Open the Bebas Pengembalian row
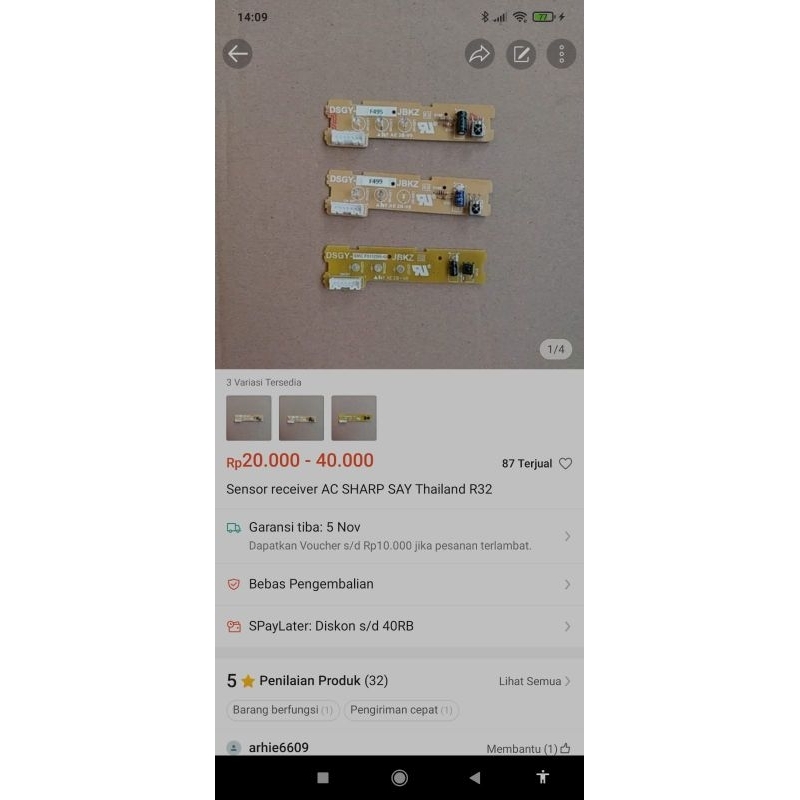The height and width of the screenshot is (800, 800). tap(400, 584)
